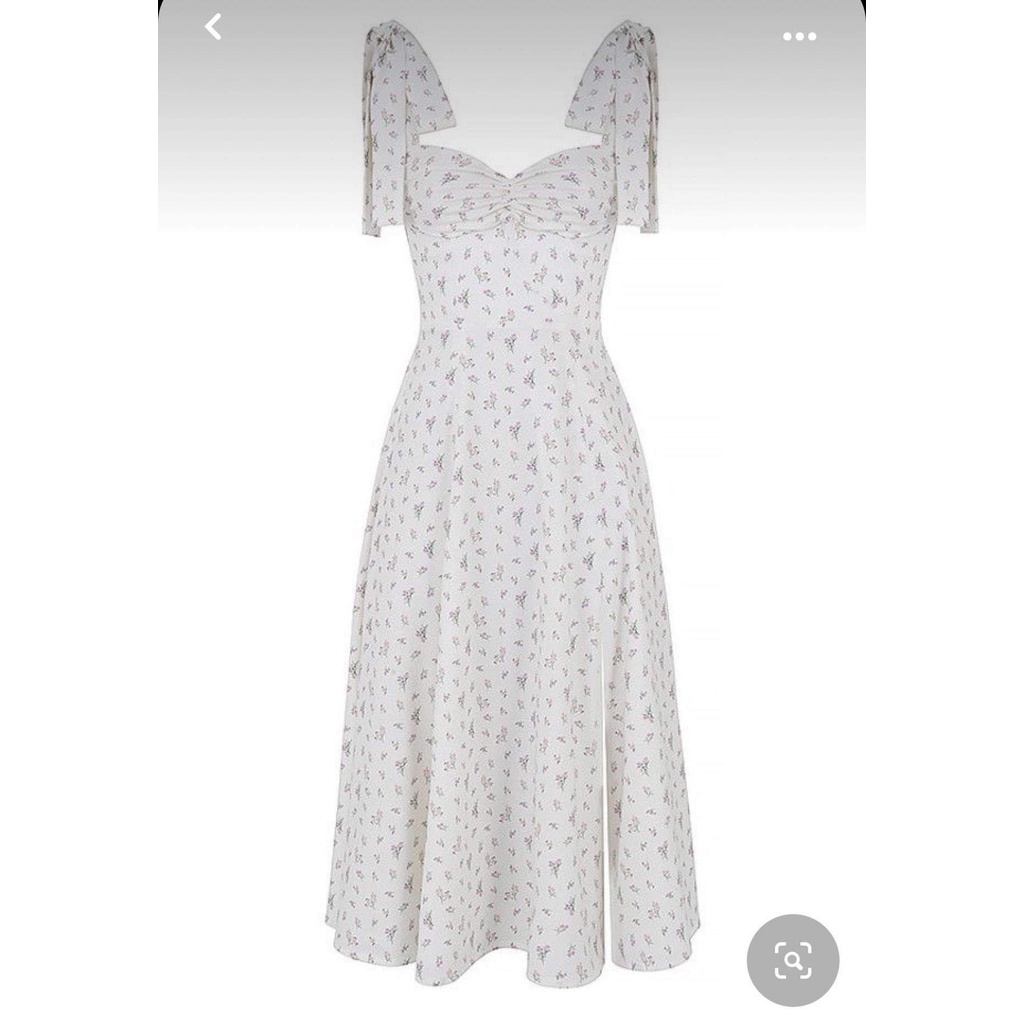Screen dimensions: 1024x1024
Task: Go back using the top-left arrow
Action: (212, 27)
